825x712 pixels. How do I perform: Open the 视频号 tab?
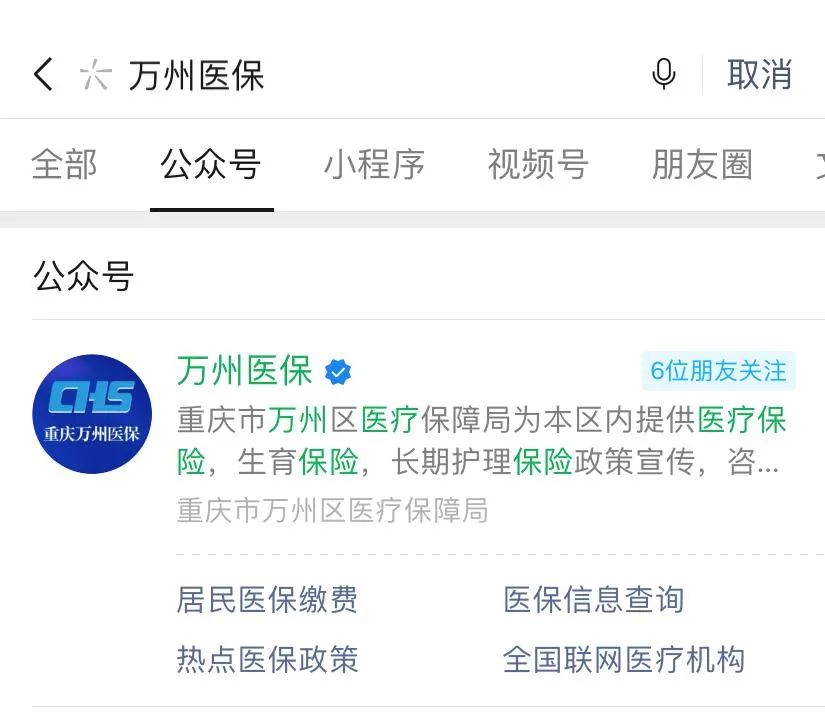(x=538, y=165)
